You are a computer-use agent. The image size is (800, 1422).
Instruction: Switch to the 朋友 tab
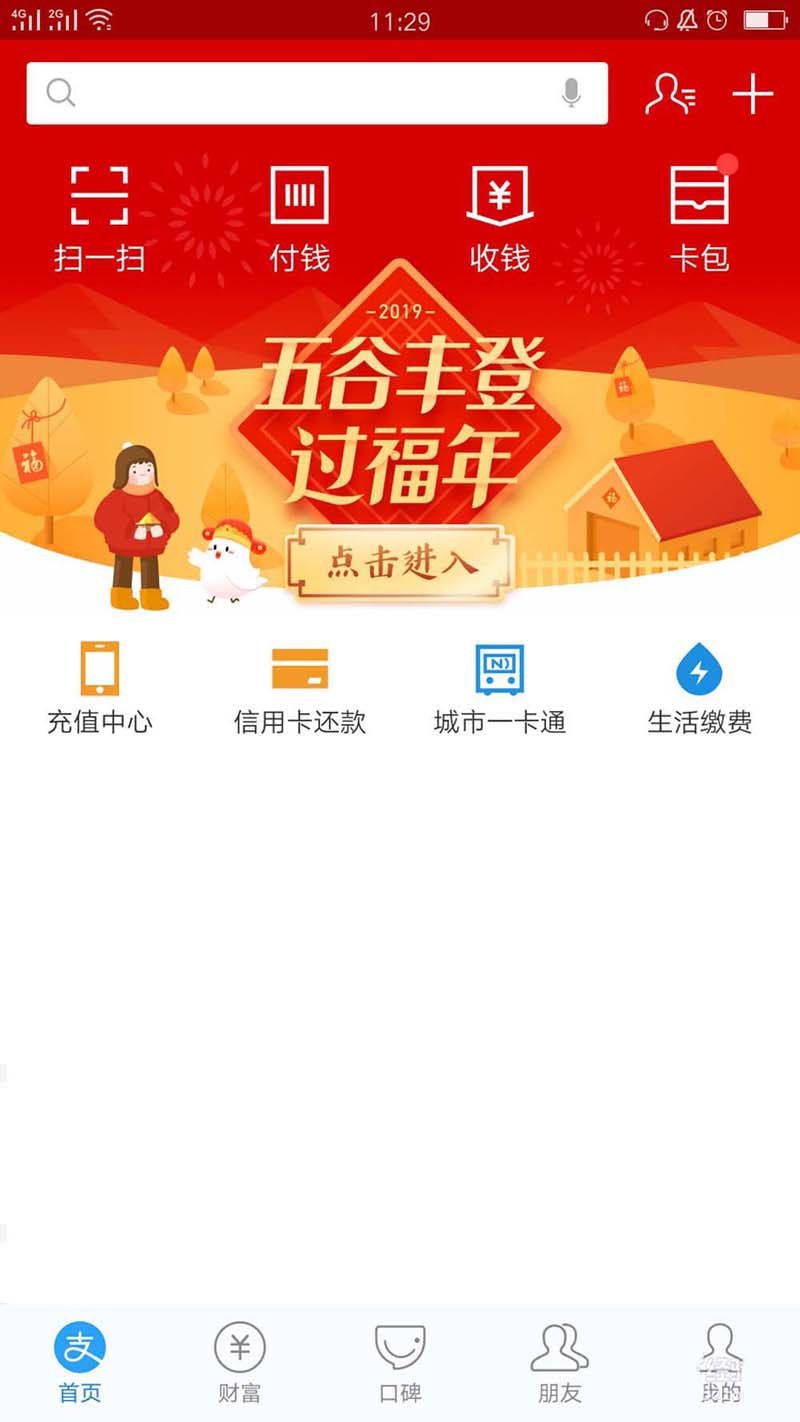click(x=560, y=1362)
